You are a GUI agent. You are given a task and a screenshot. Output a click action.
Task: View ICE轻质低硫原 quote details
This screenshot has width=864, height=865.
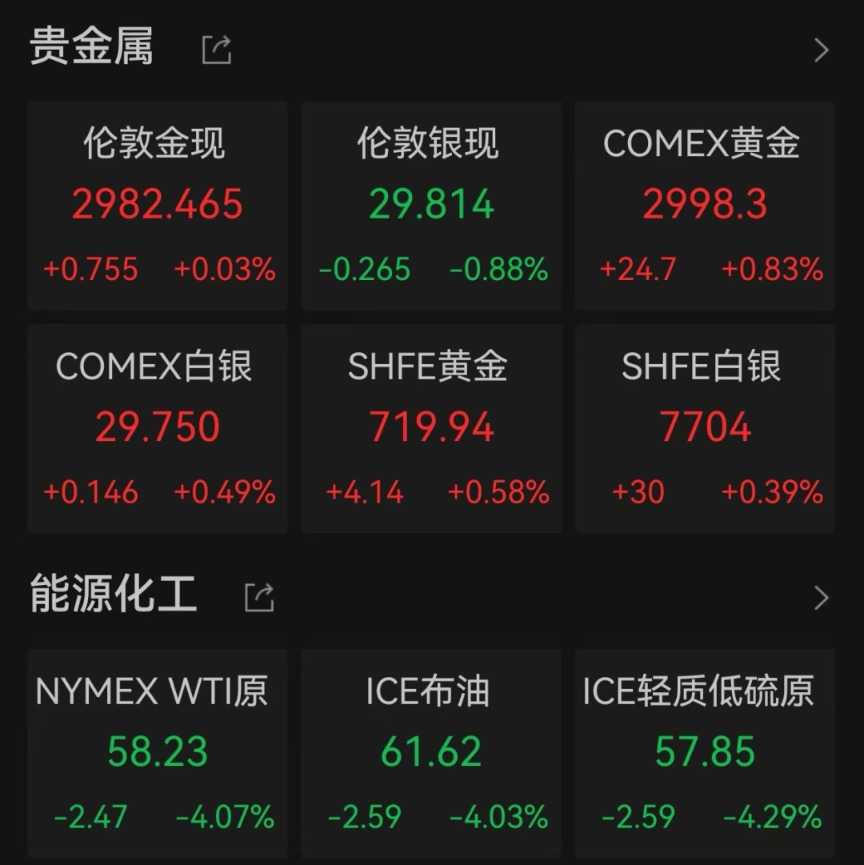click(704, 752)
